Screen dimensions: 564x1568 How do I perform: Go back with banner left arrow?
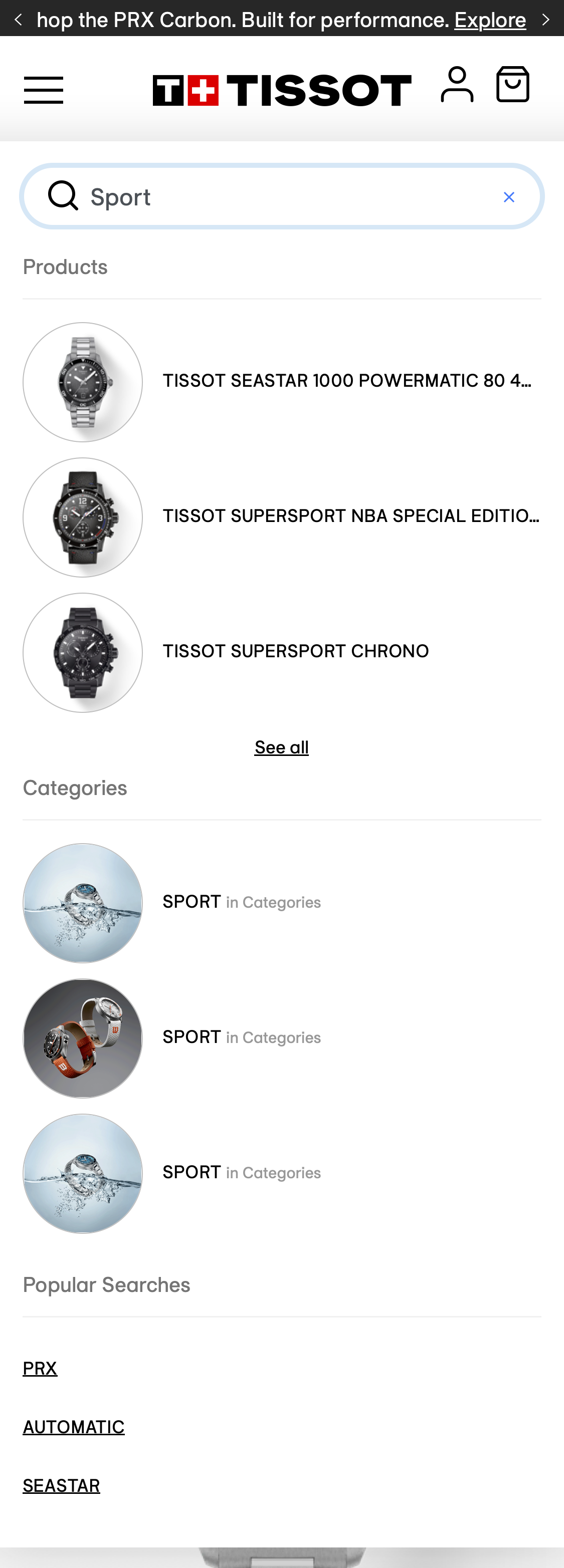(x=18, y=19)
